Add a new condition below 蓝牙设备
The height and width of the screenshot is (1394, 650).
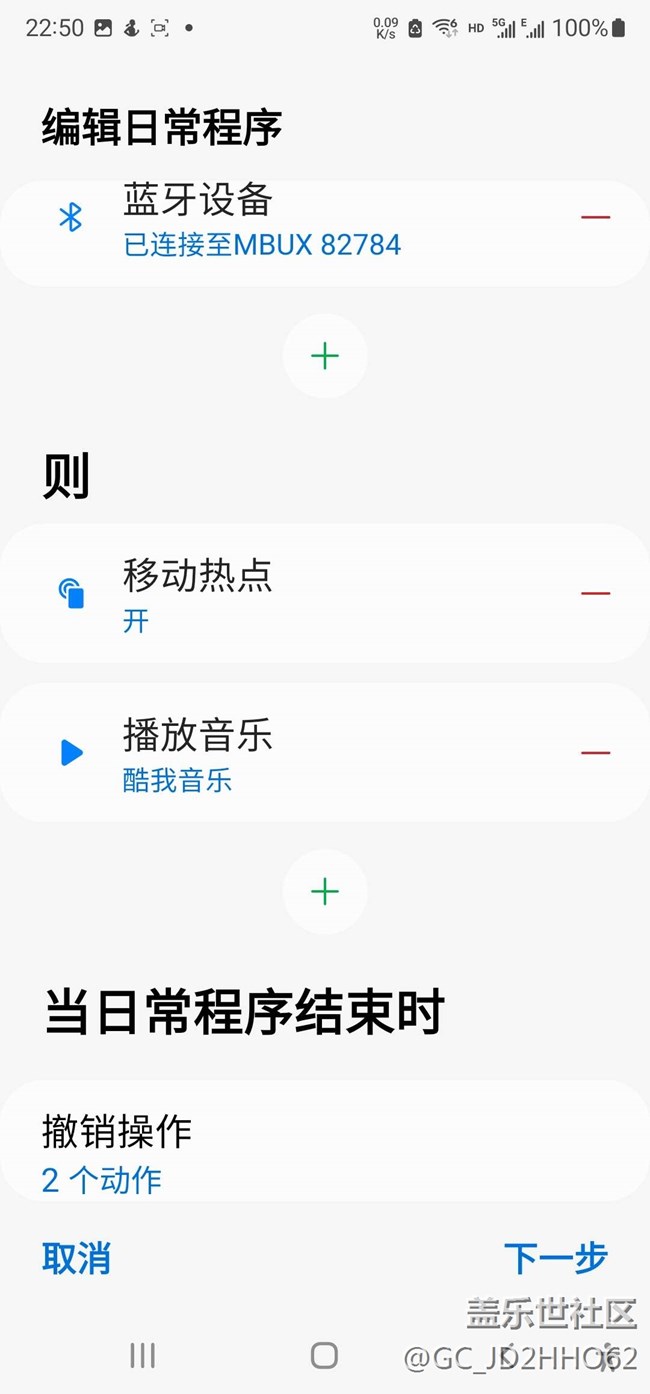[x=325, y=356]
